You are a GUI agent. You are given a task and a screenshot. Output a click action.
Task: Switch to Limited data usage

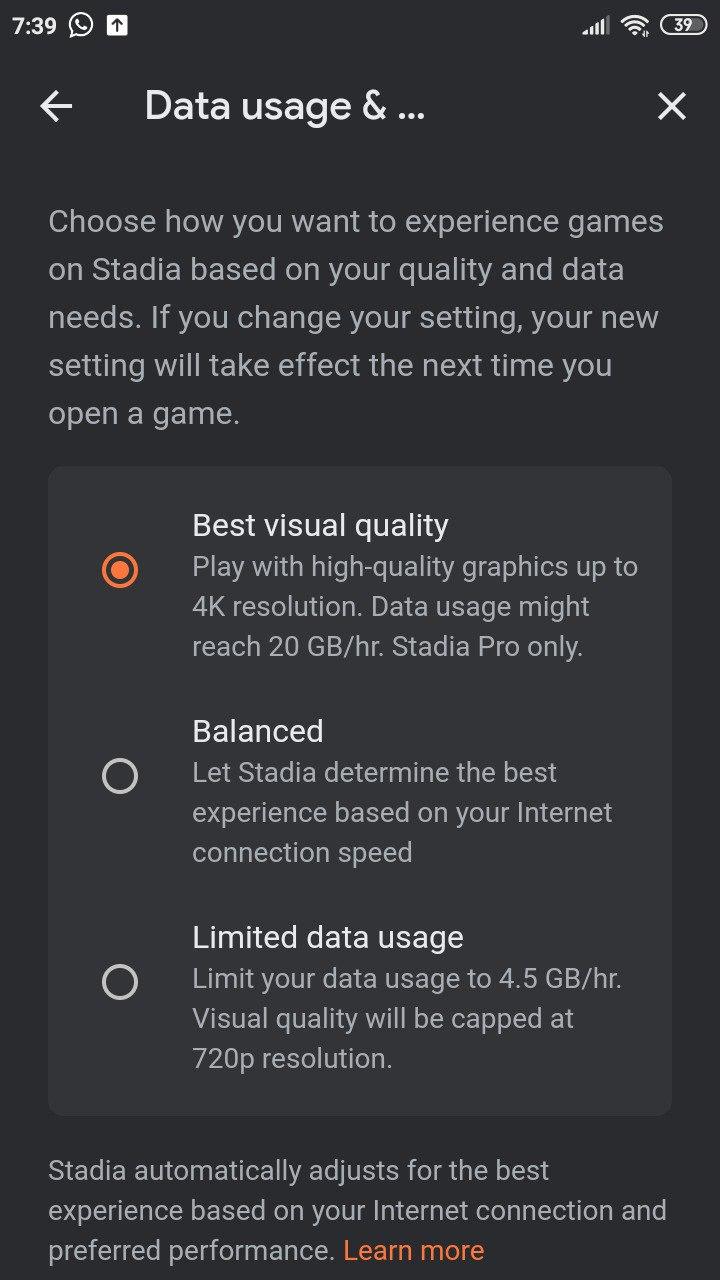120,982
